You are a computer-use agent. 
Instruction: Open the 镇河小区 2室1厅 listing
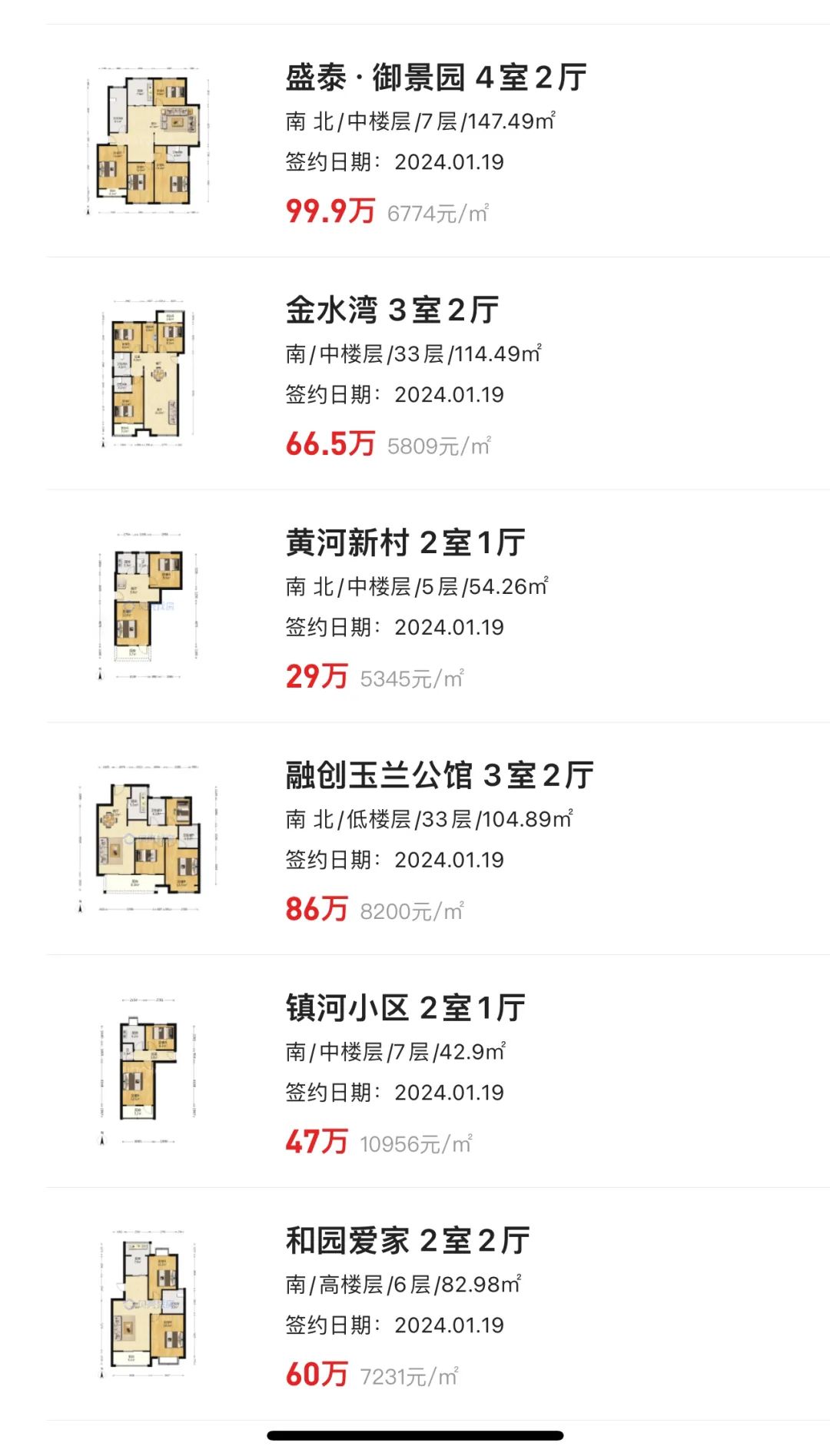click(406, 1009)
